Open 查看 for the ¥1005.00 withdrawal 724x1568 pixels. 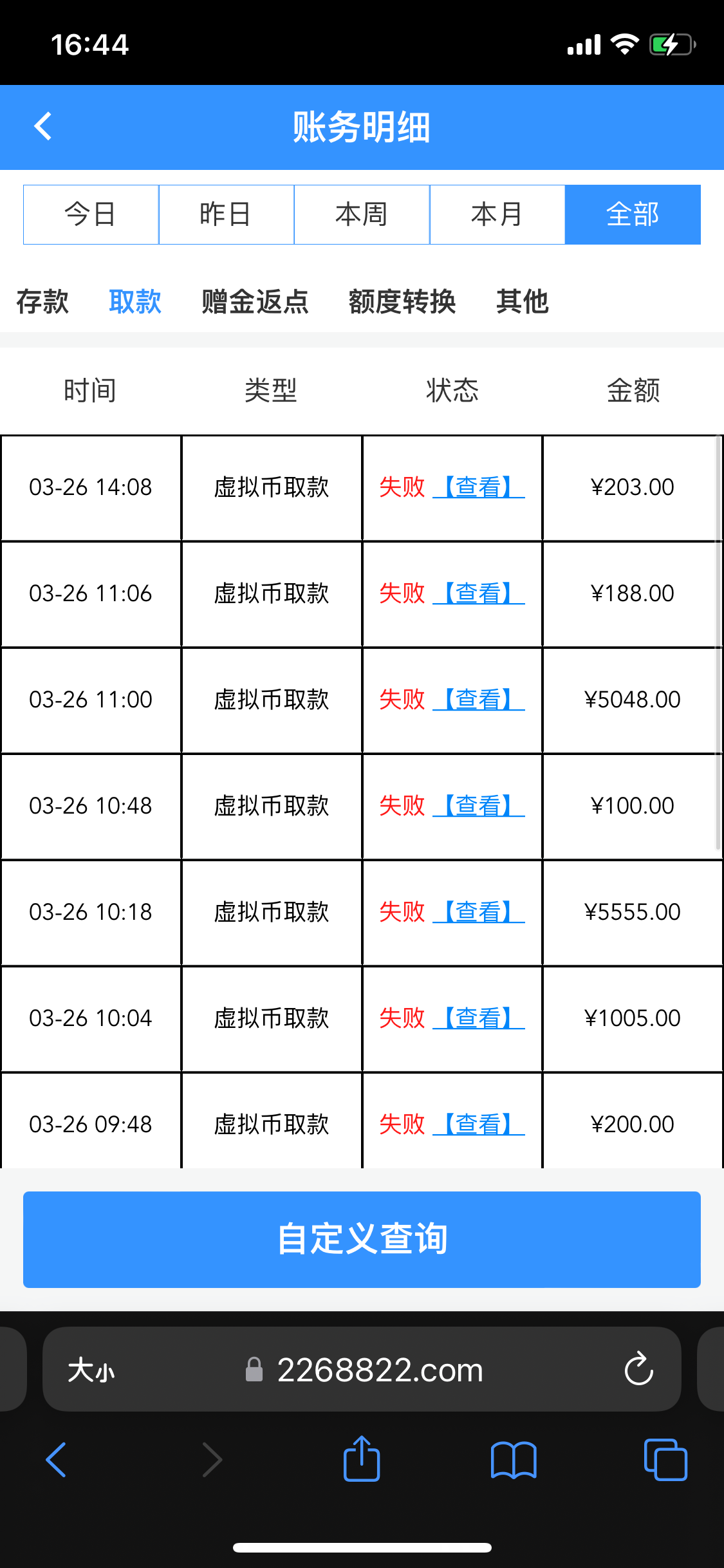point(478,1018)
